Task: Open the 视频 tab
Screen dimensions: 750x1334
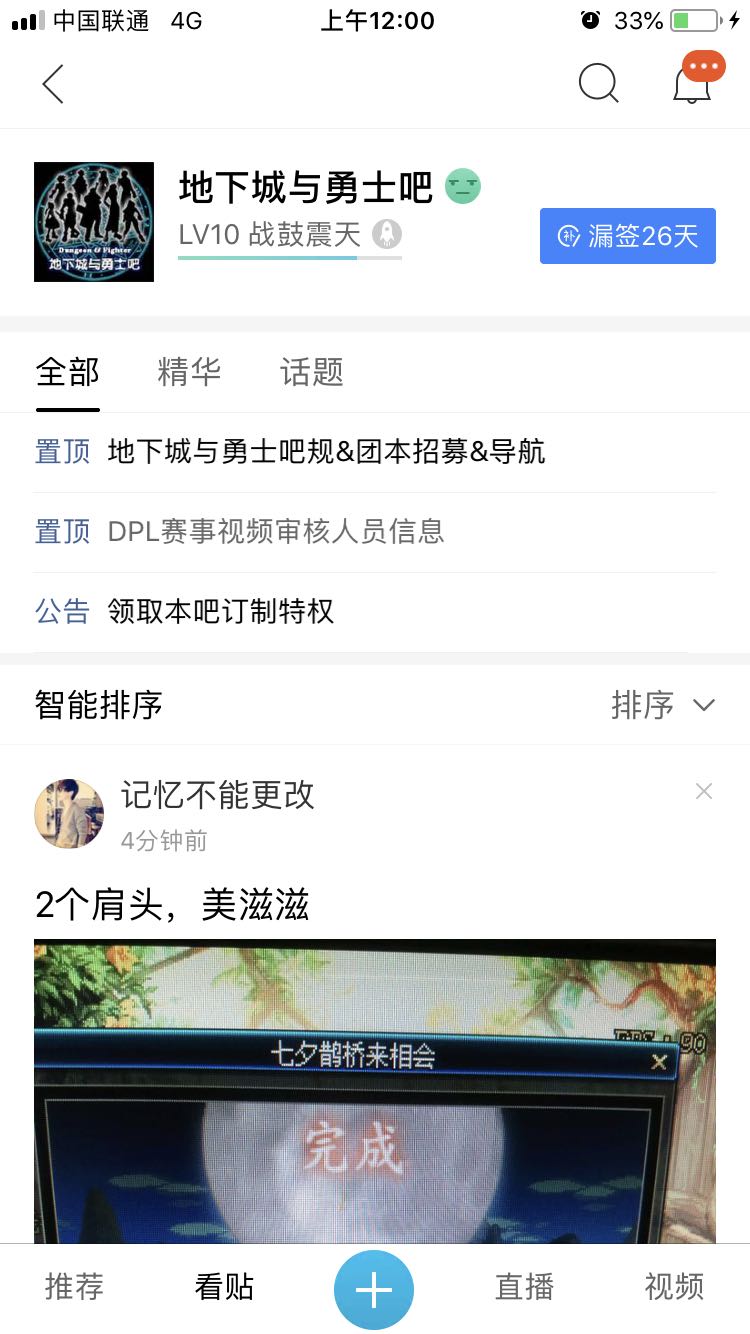Action: point(674,1287)
